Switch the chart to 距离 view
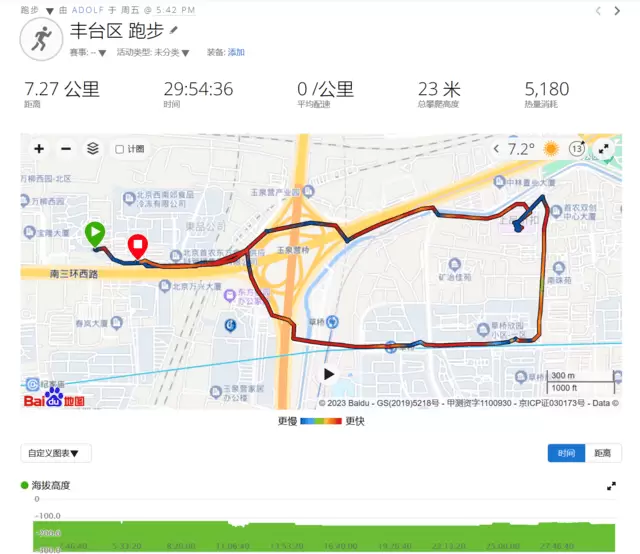This screenshot has width=640, height=554. pos(603,453)
